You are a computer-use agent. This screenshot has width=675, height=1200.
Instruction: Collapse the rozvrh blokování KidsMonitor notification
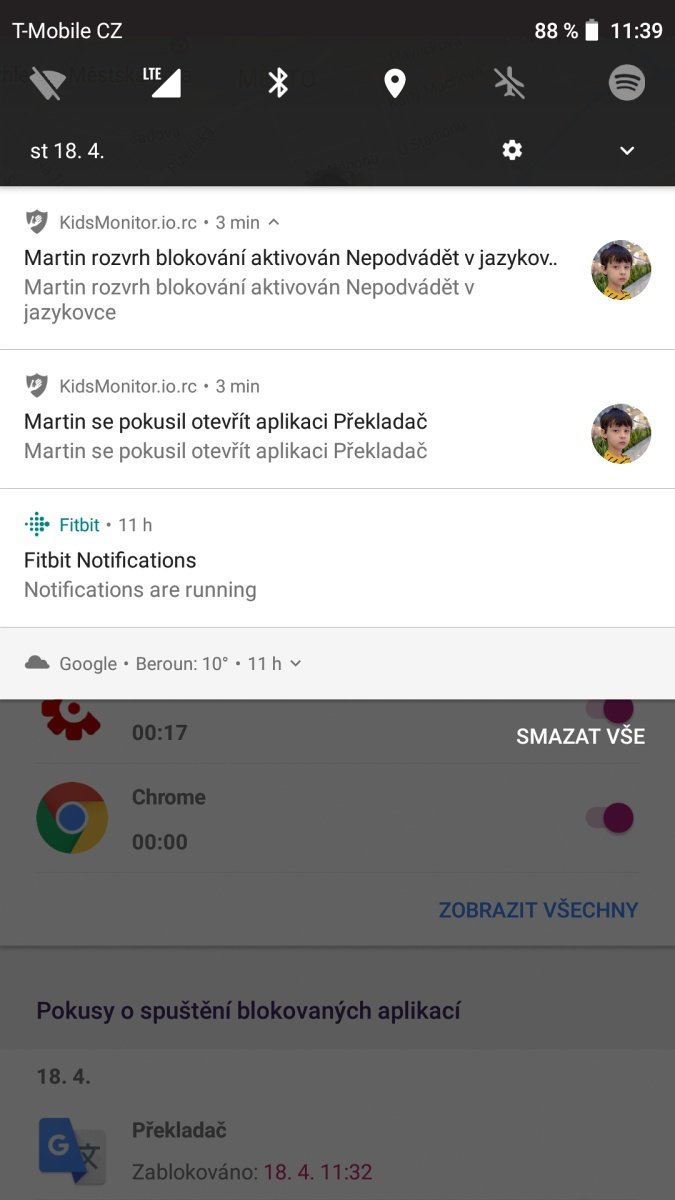click(274, 222)
